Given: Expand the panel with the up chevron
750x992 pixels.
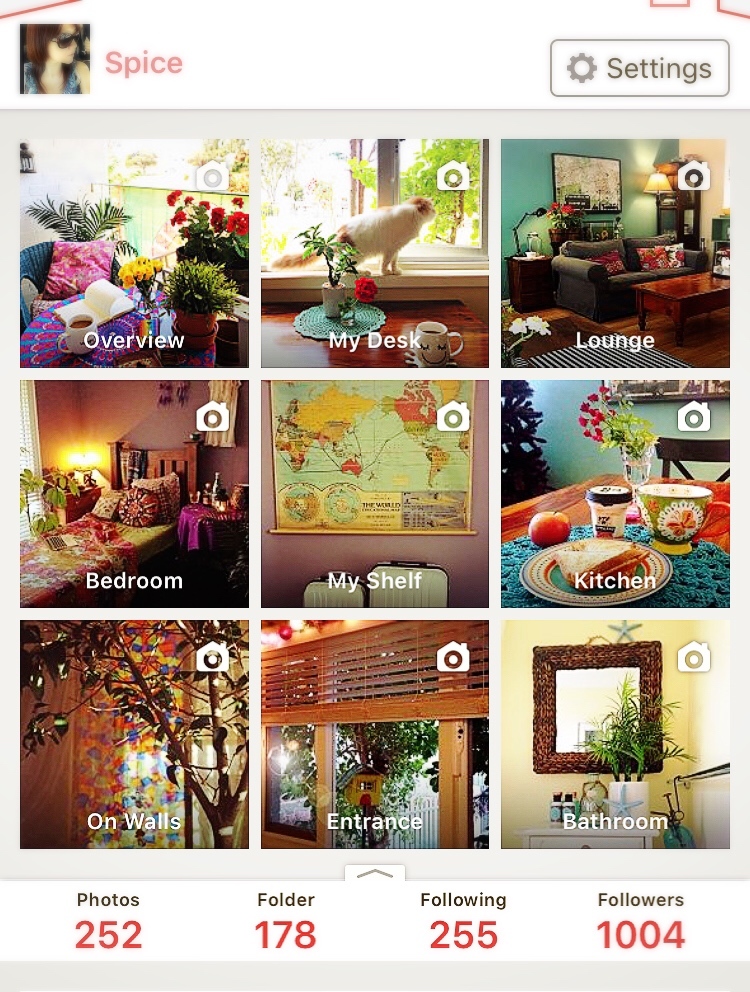Looking at the screenshot, I should click(375, 873).
